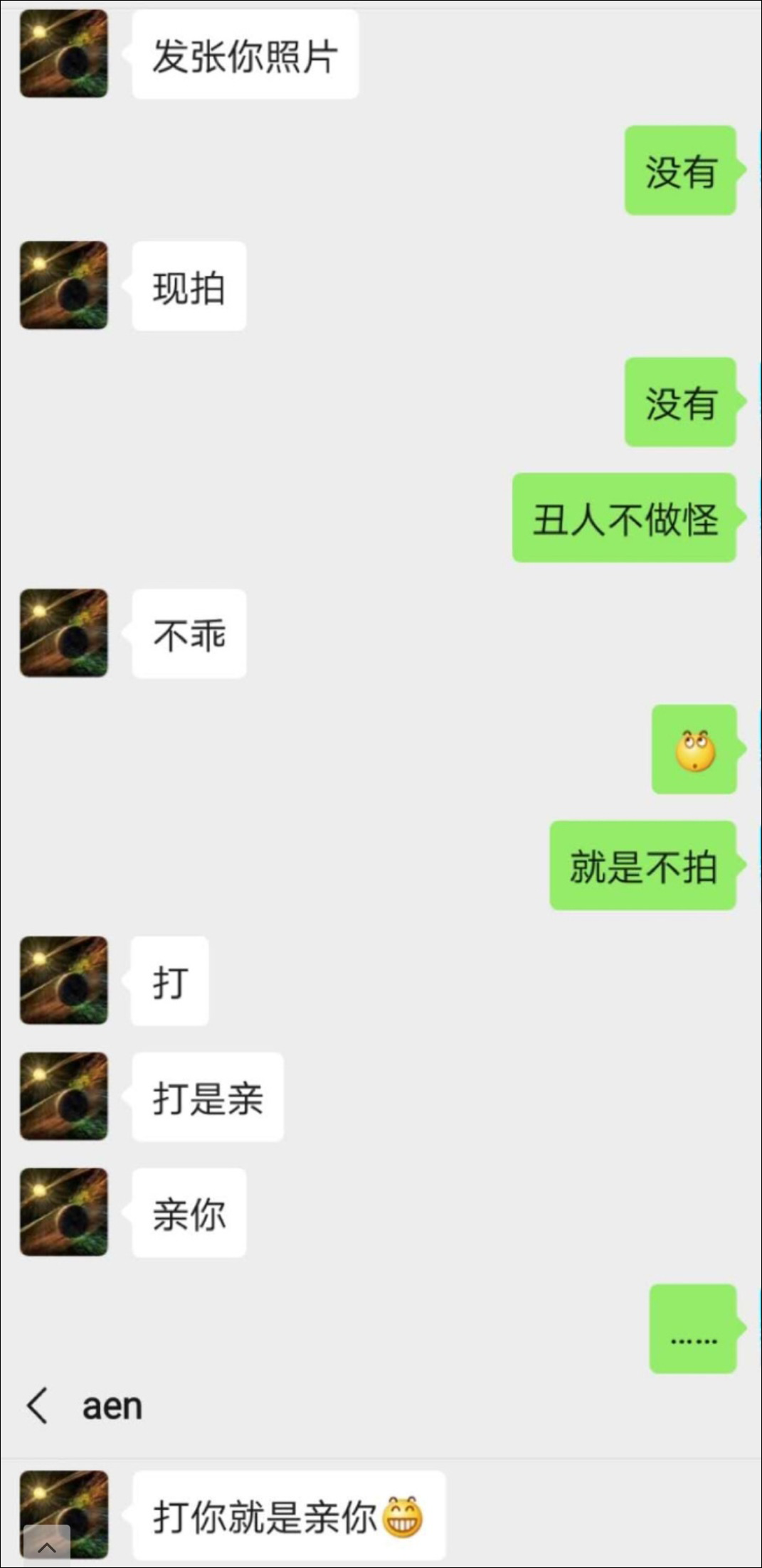Tap the avatar next to "现拍"
This screenshot has width=762, height=1568.
tap(64, 285)
